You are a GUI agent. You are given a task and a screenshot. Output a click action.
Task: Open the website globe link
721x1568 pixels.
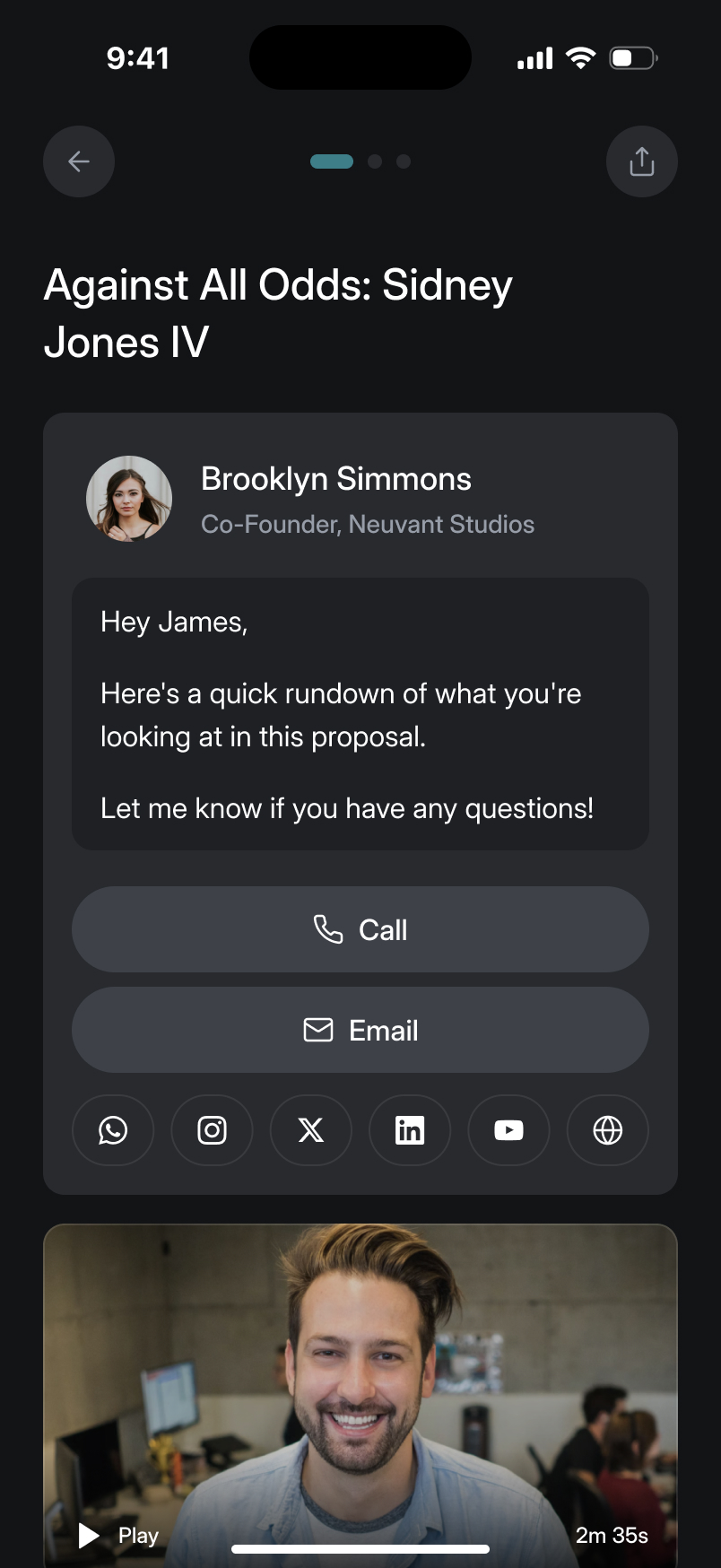608,1130
